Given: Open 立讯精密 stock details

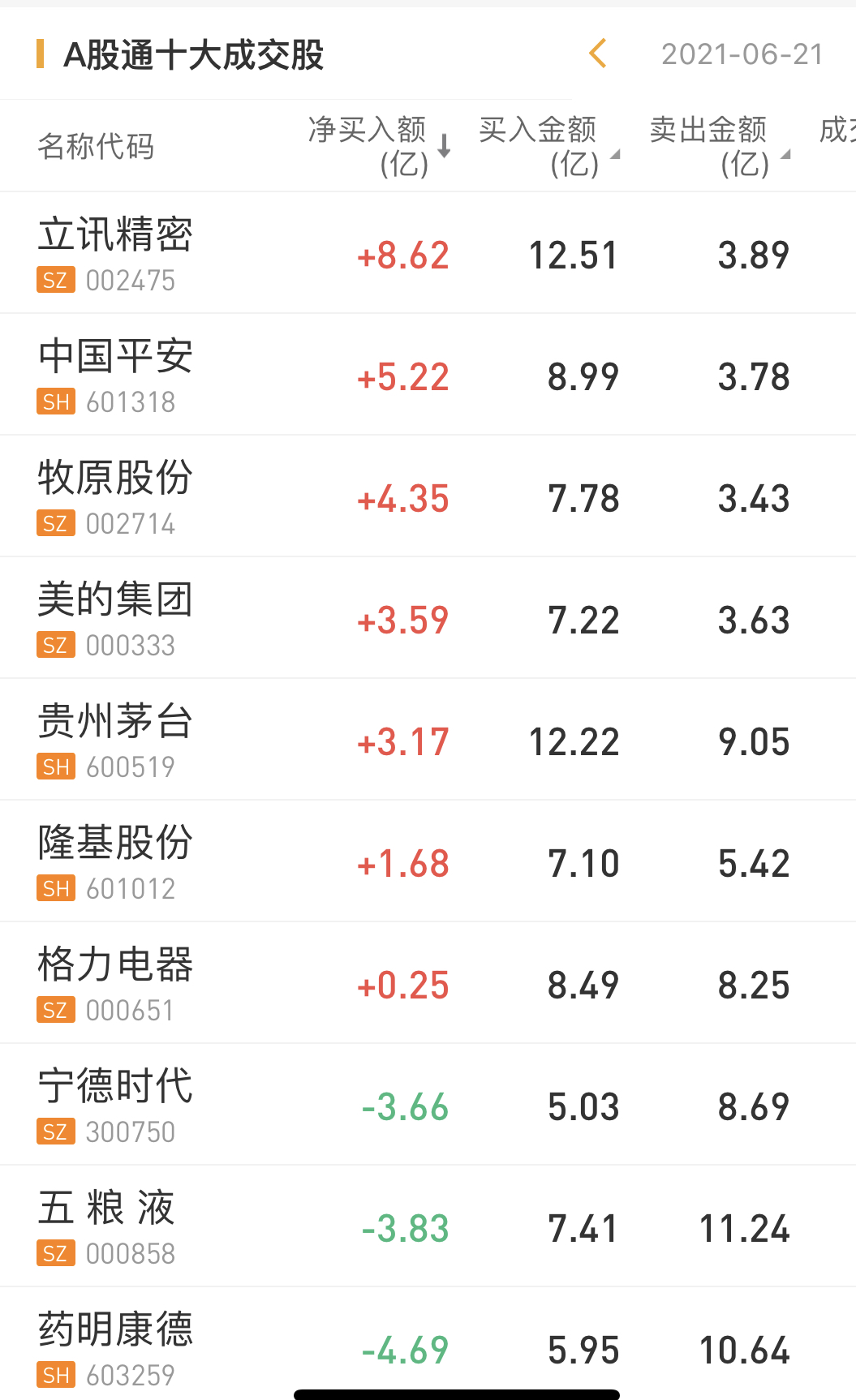Looking at the screenshot, I should (115, 253).
